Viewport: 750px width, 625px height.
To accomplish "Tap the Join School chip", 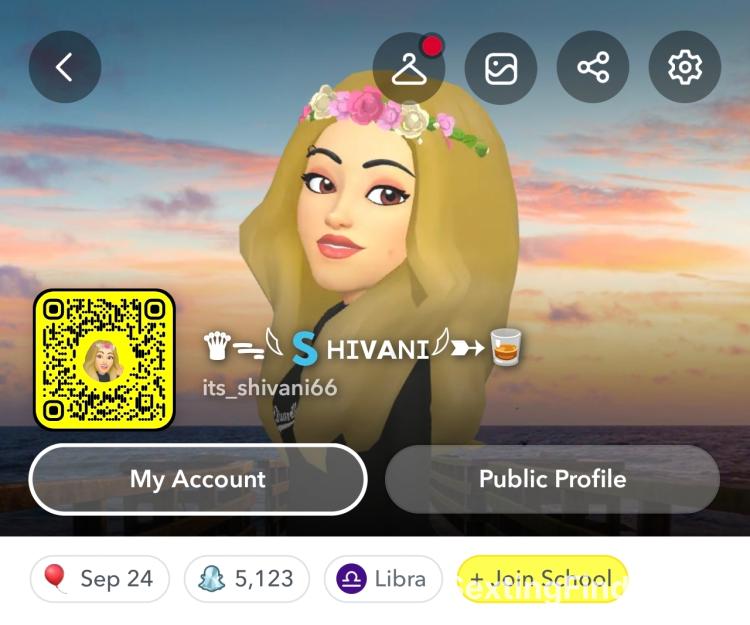I will pyautogui.click(x=542, y=579).
